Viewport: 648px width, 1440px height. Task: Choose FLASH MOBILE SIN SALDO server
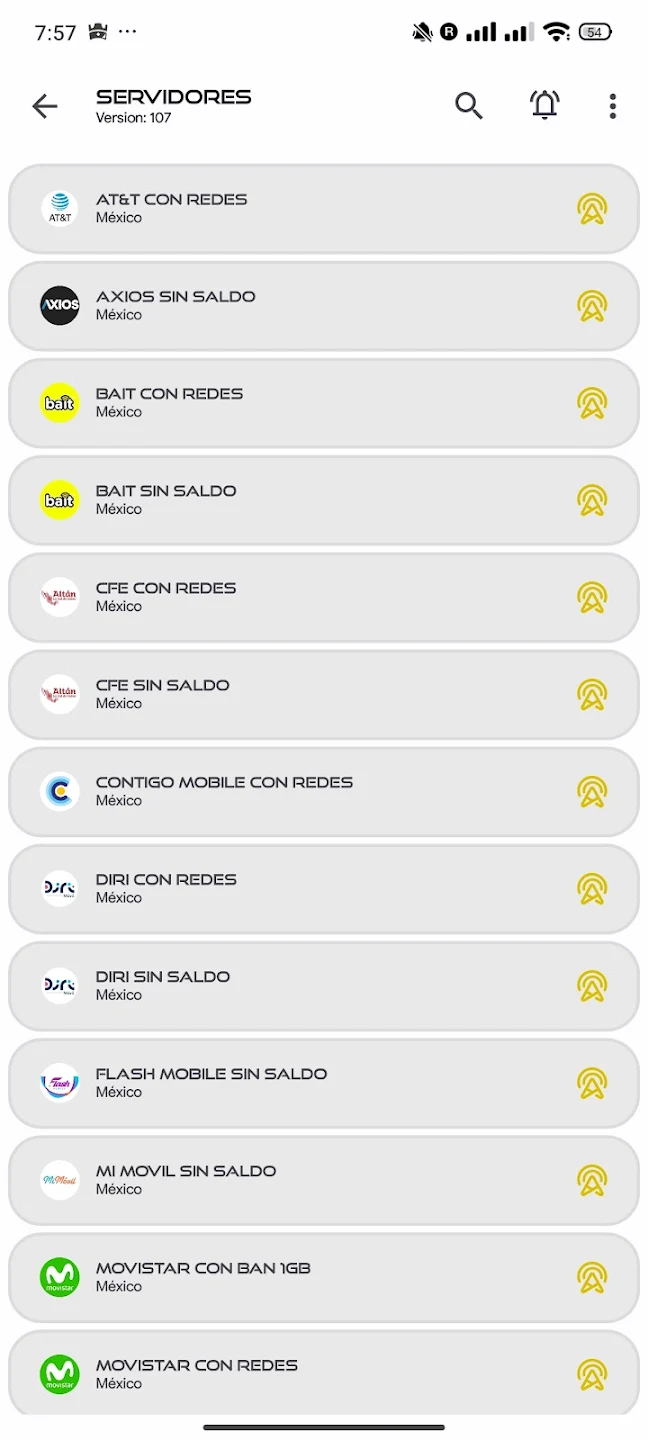point(323,1081)
